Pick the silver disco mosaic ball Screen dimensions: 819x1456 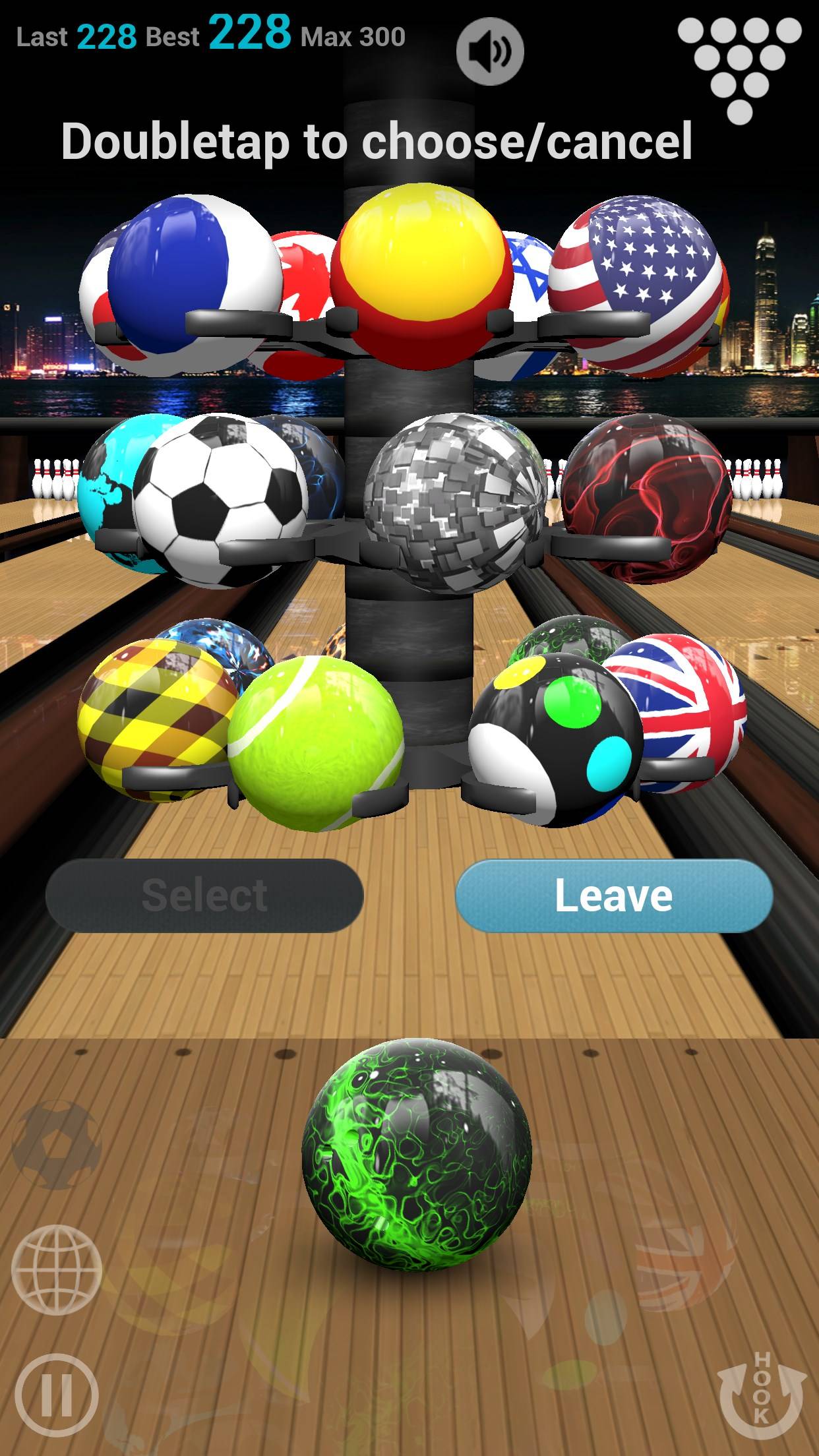pos(455,501)
